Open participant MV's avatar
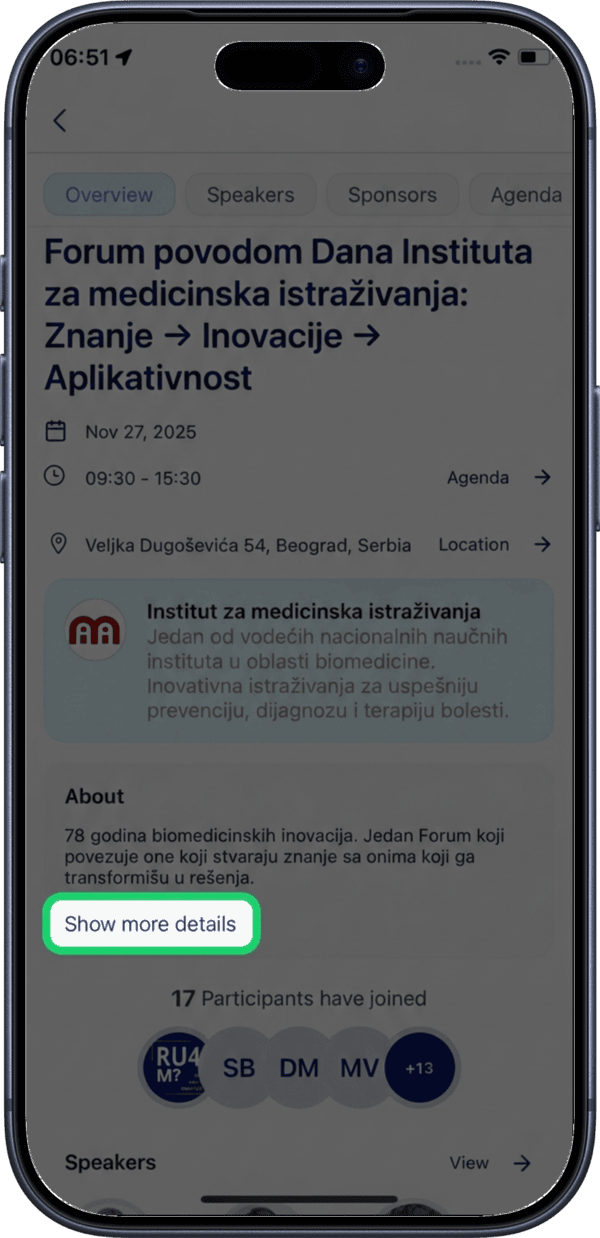 (358, 1068)
